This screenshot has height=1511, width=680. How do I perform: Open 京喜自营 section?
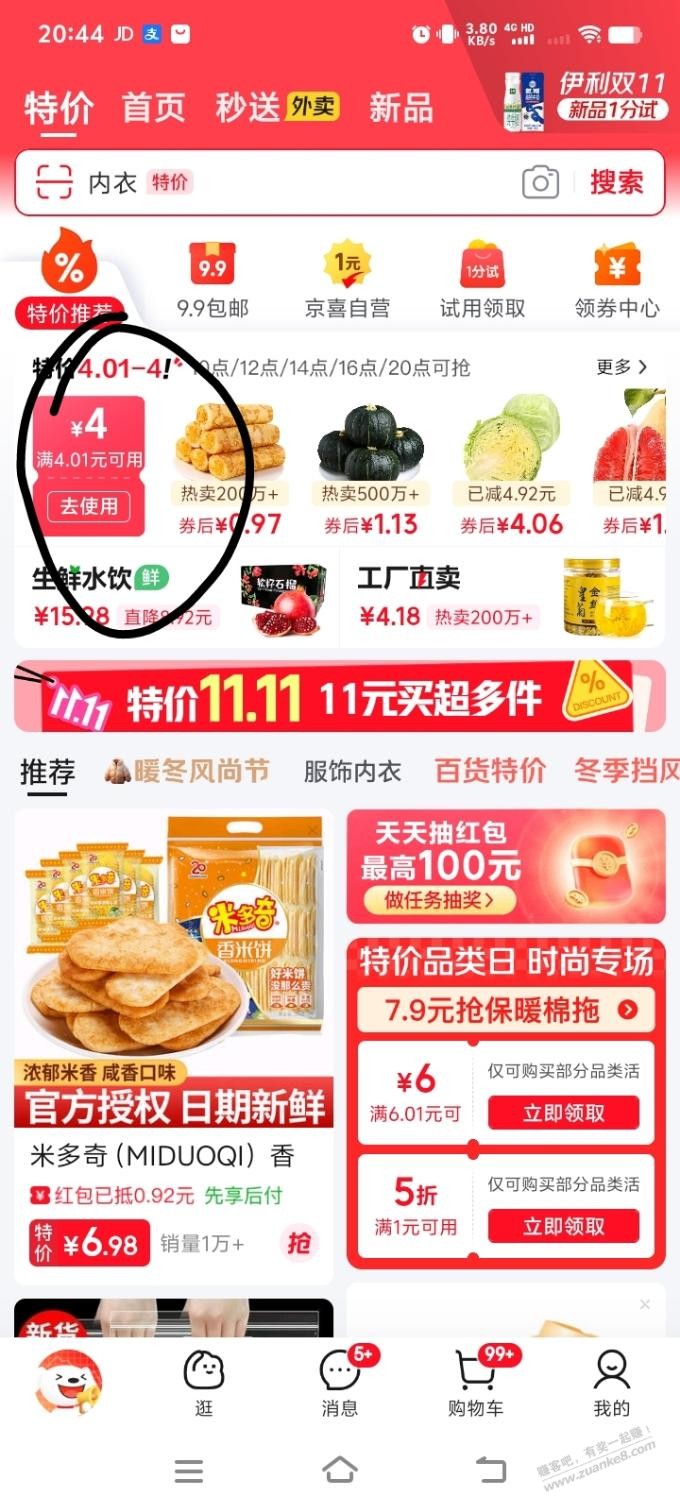pyautogui.click(x=347, y=280)
